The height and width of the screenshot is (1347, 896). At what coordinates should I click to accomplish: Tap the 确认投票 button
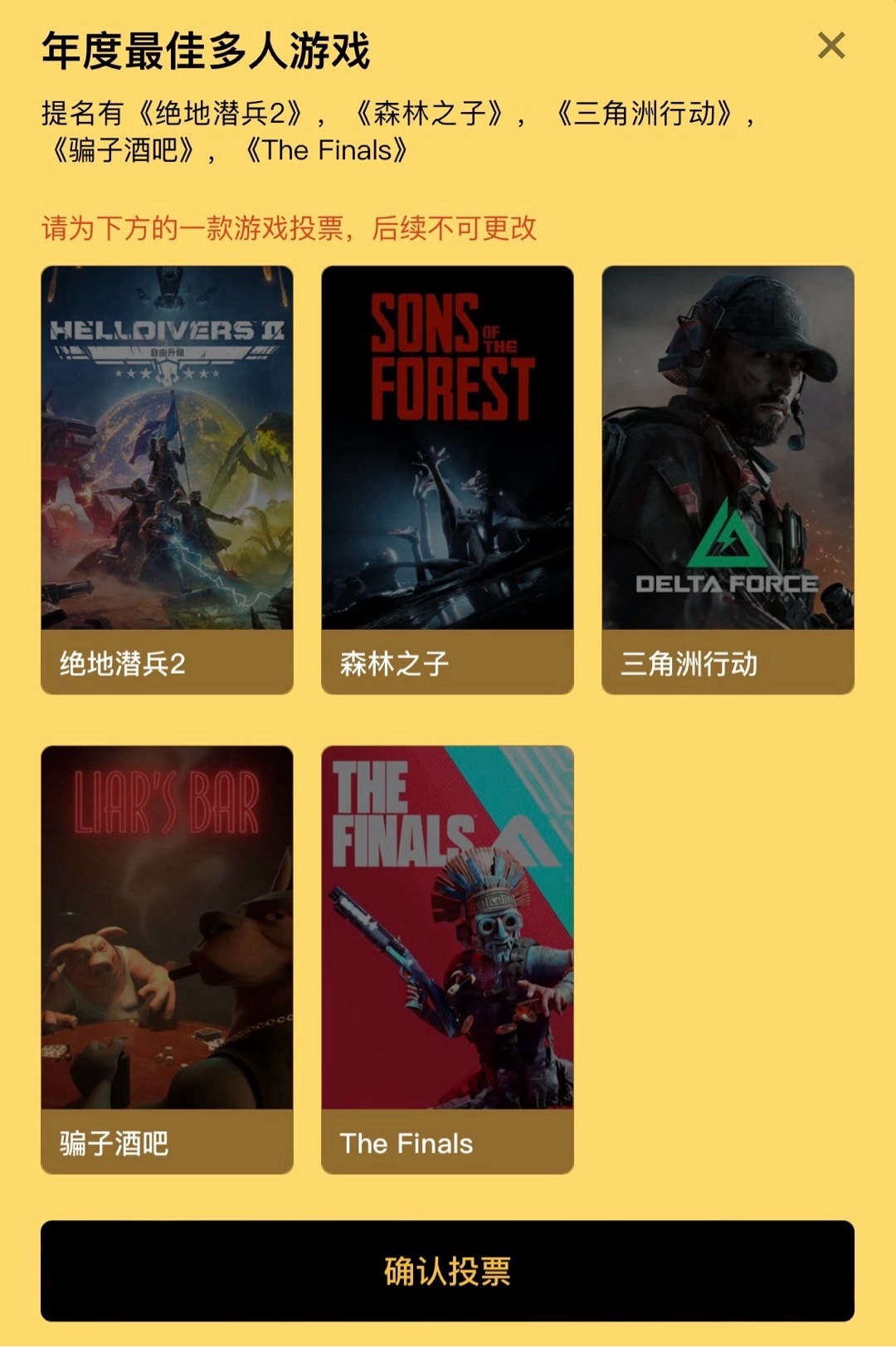click(x=447, y=1270)
